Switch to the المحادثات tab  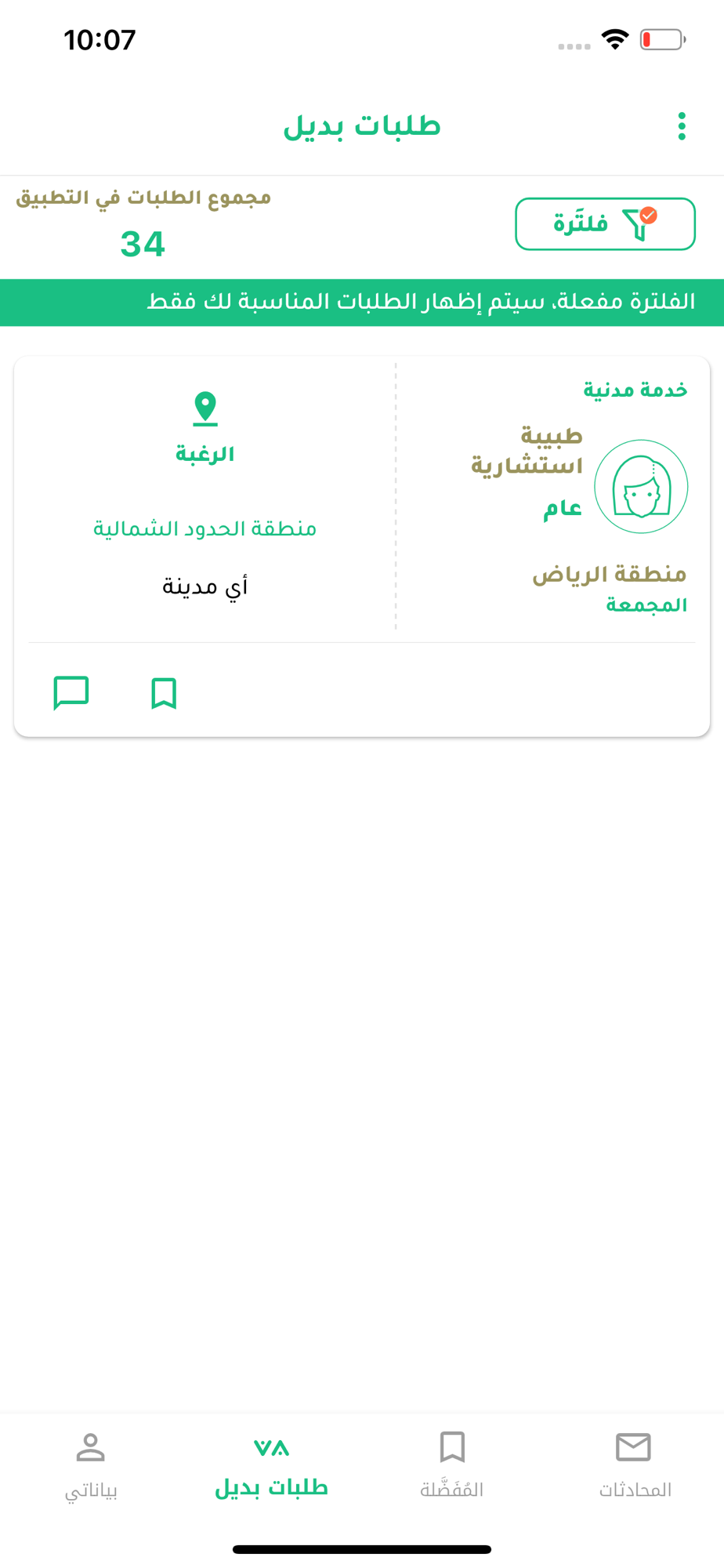coord(634,1465)
